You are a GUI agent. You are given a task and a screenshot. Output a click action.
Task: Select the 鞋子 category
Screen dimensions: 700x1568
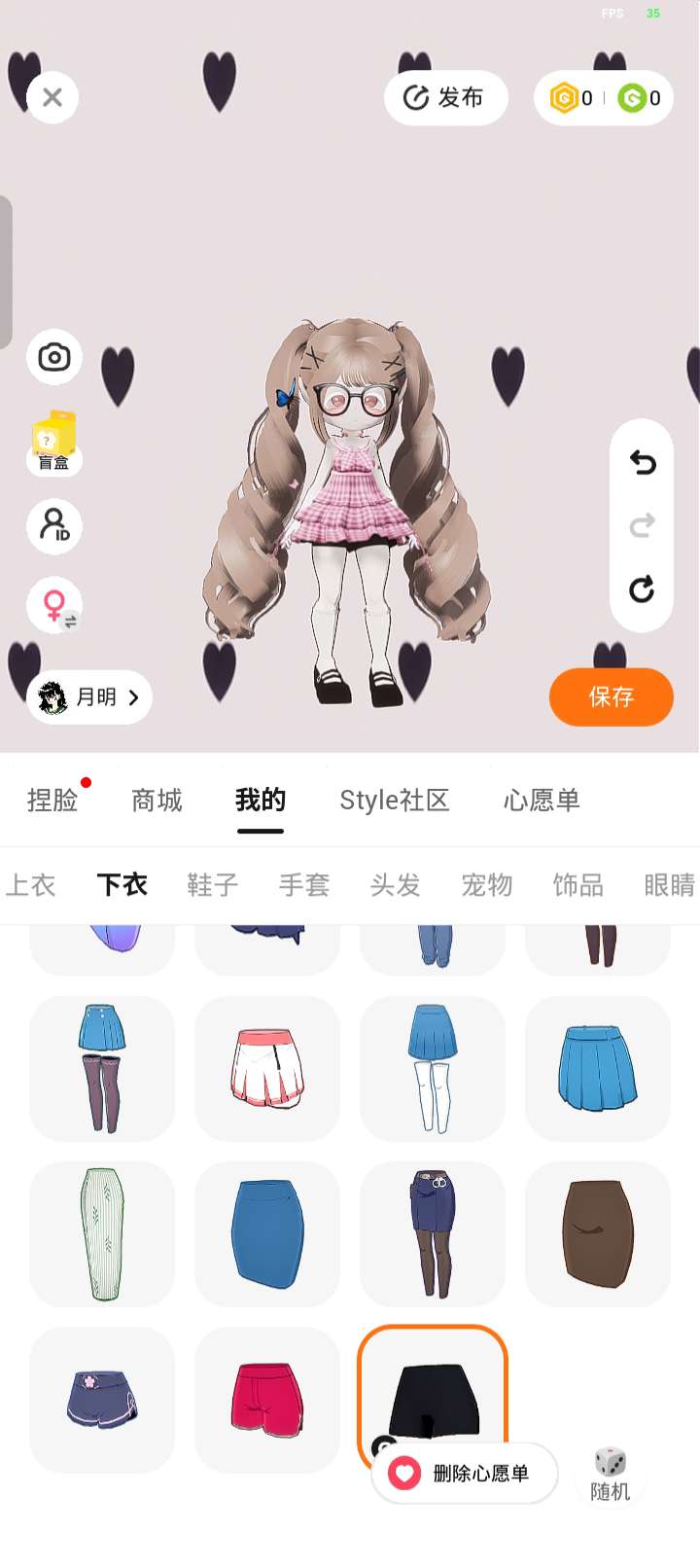(213, 884)
